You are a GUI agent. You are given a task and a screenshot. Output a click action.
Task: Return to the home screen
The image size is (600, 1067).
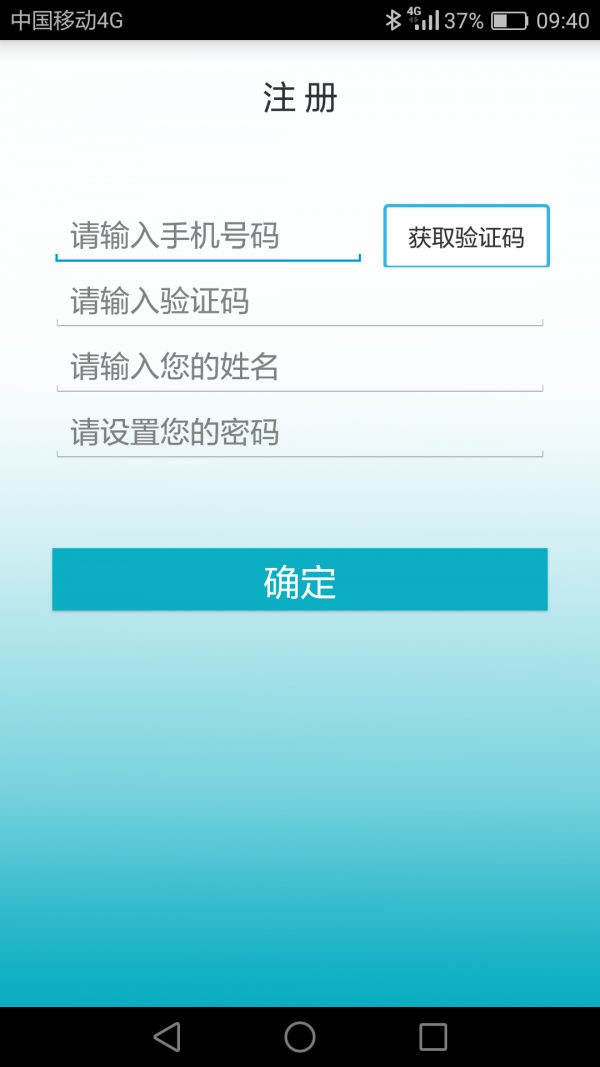(x=300, y=1037)
